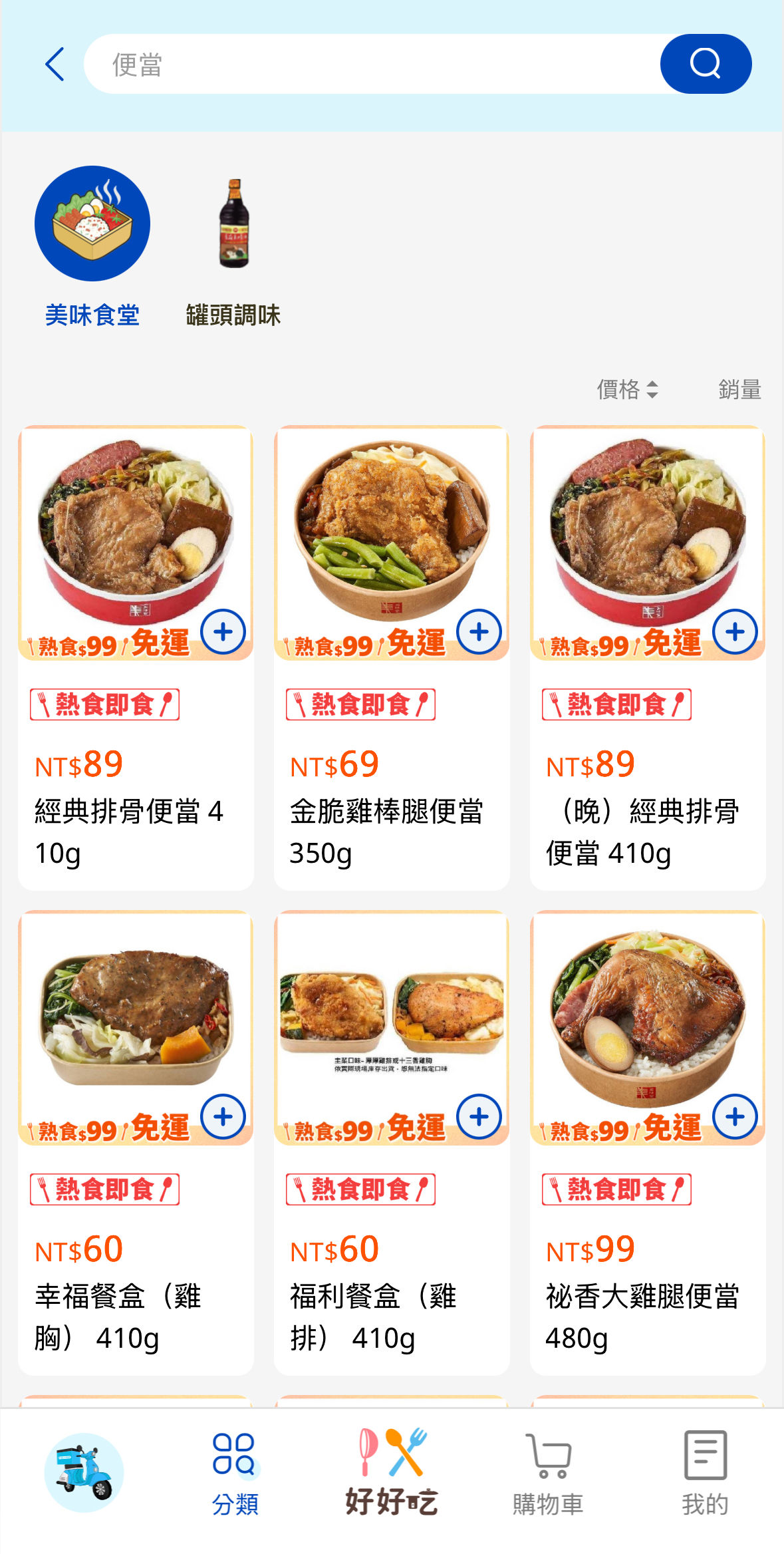Select the 罐頭調味 category
This screenshot has width=784, height=1554.
233,246
